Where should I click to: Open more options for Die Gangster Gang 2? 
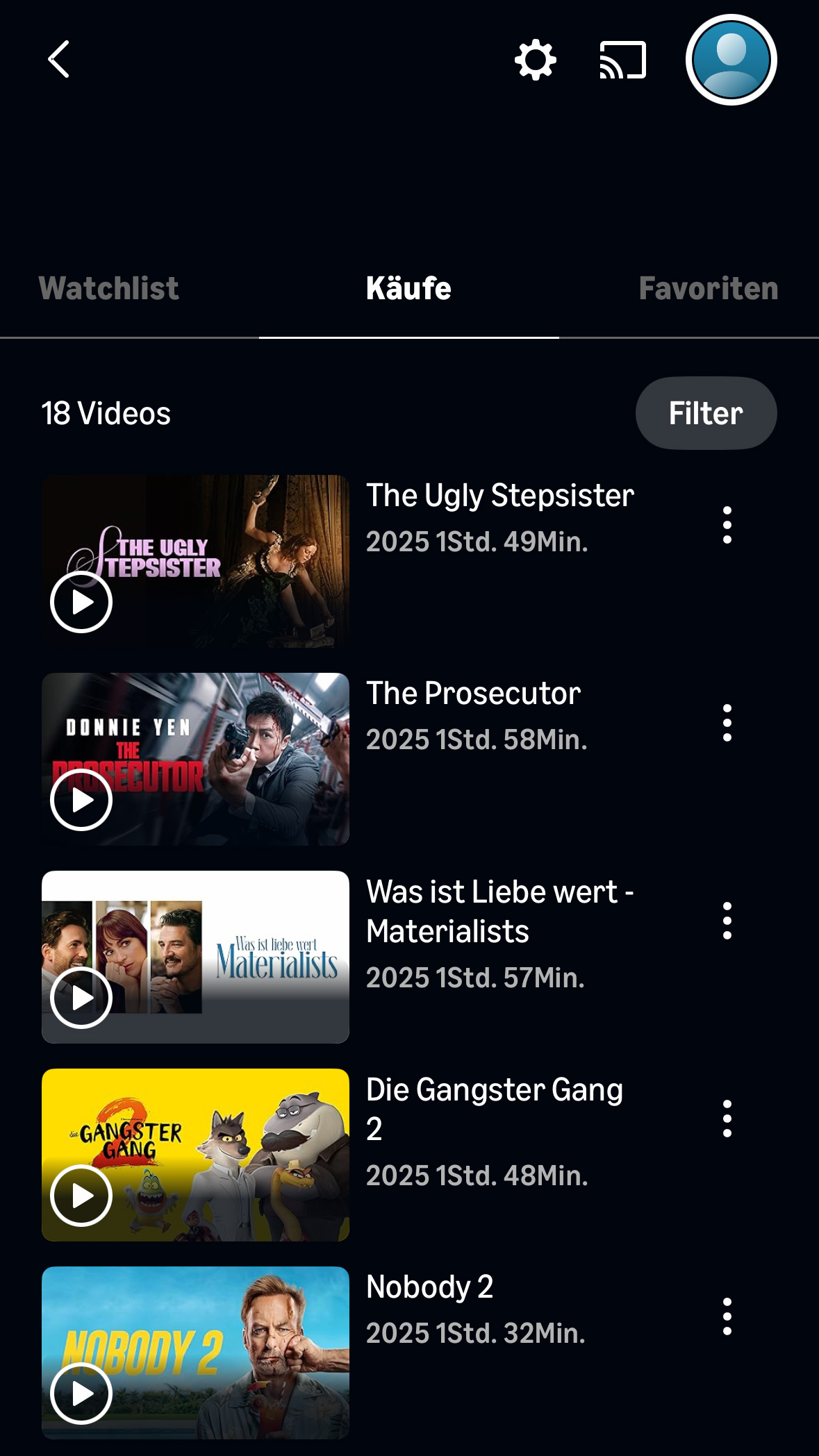(x=727, y=1119)
